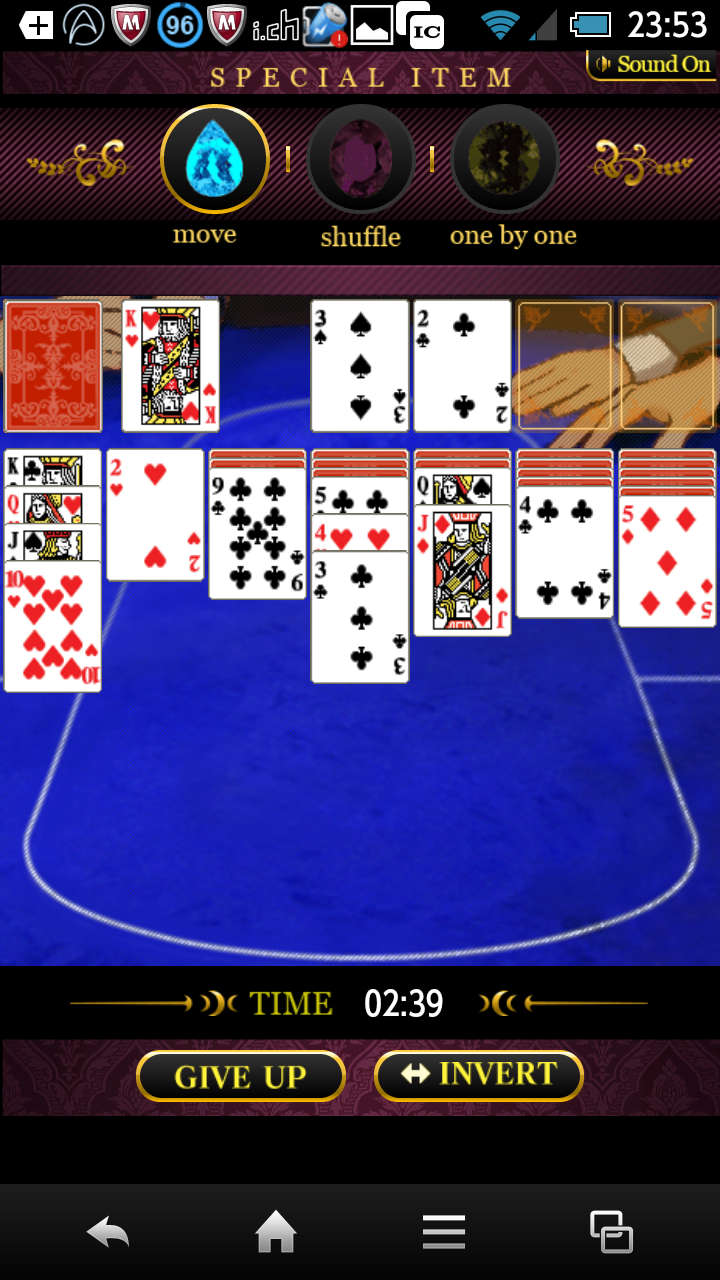Draw a card from the stock pile

[x=53, y=366]
